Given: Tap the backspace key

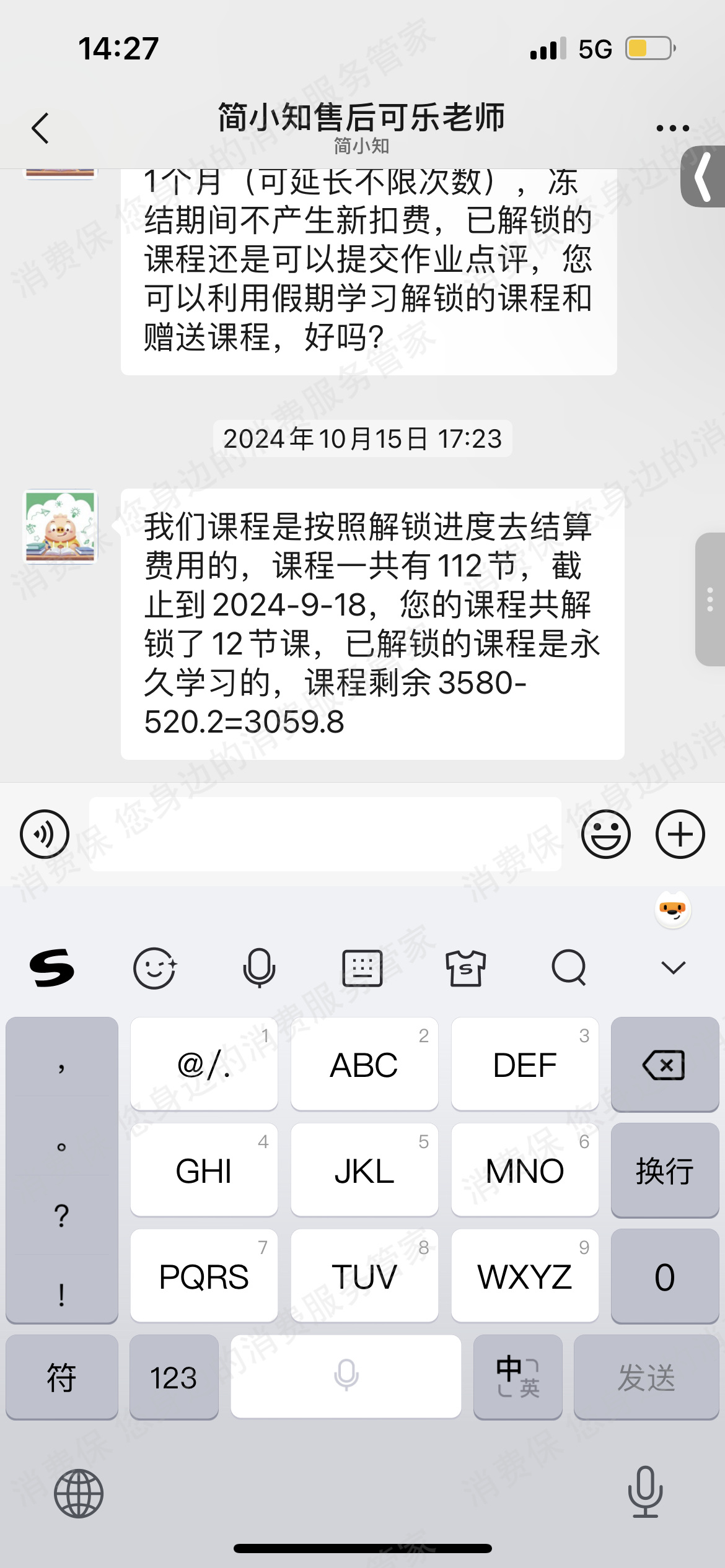Looking at the screenshot, I should coord(664,1065).
